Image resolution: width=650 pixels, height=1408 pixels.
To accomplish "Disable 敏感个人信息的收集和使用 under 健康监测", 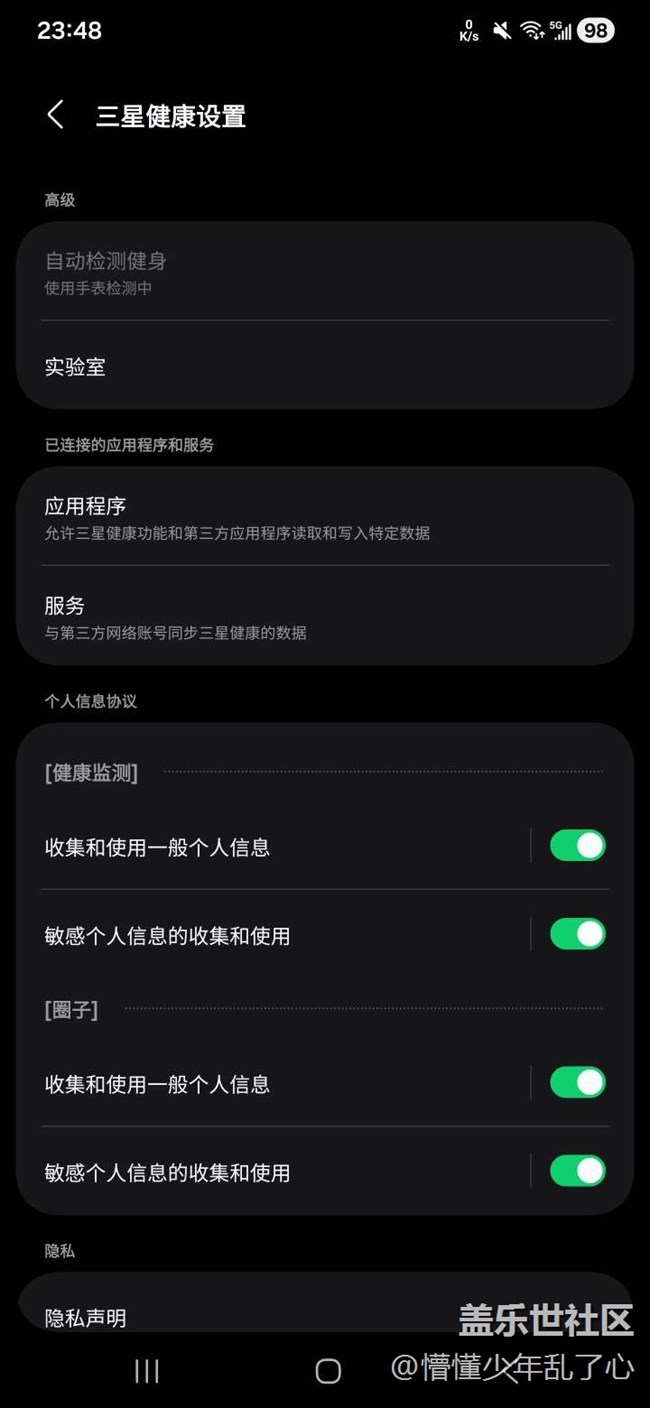I will tap(577, 934).
